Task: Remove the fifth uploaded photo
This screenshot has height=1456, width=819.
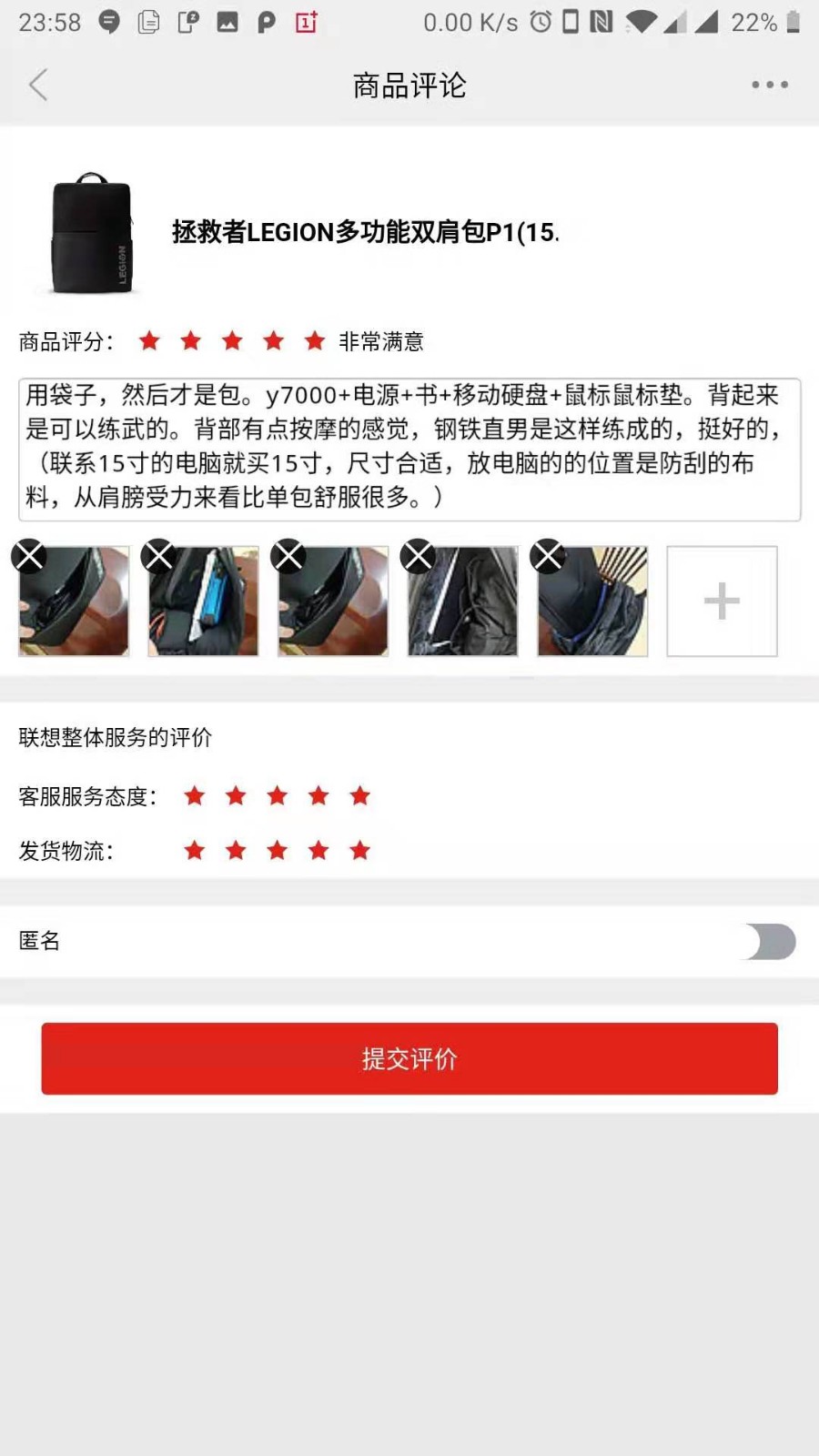Action: [x=548, y=555]
